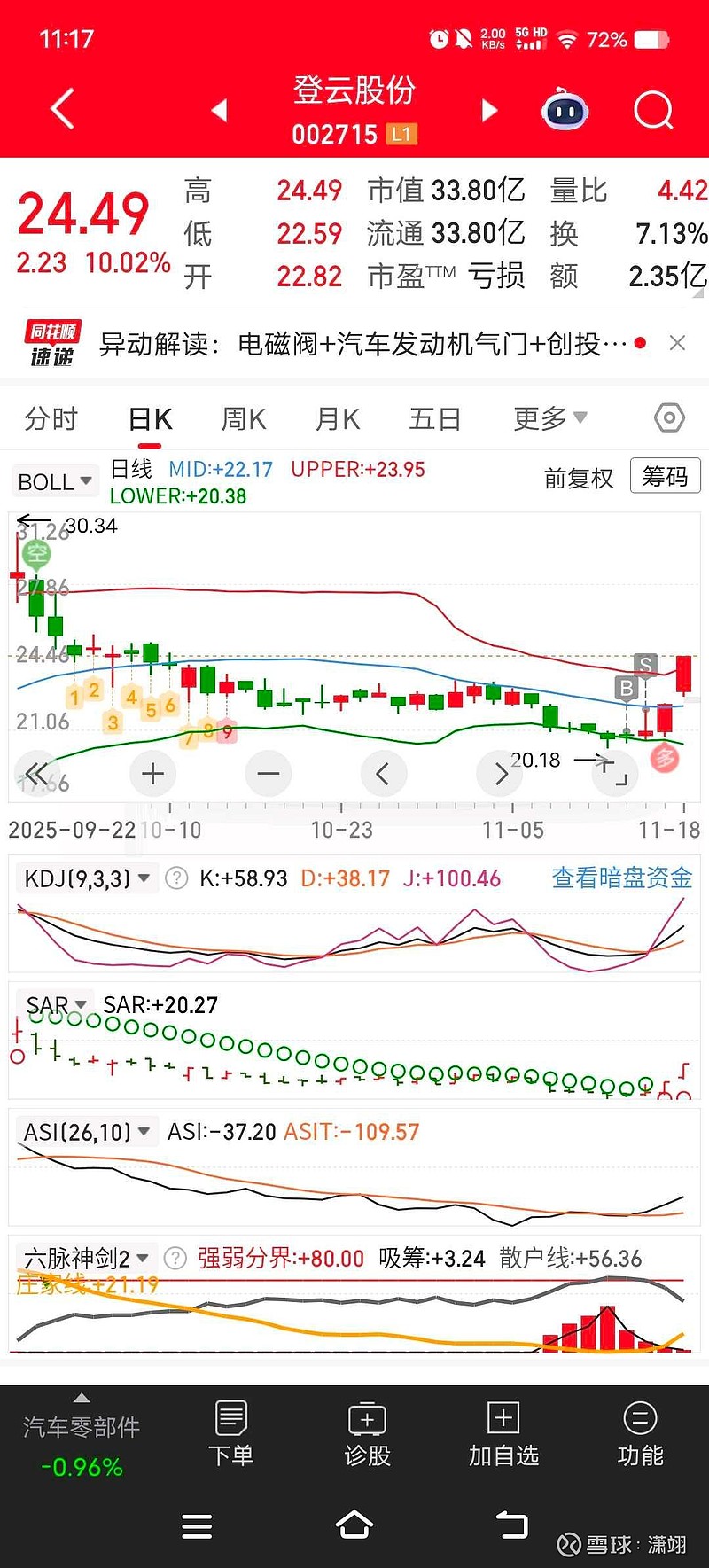This screenshot has height=1568, width=709.
Task: Open chart settings hexagon icon
Action: click(x=669, y=417)
